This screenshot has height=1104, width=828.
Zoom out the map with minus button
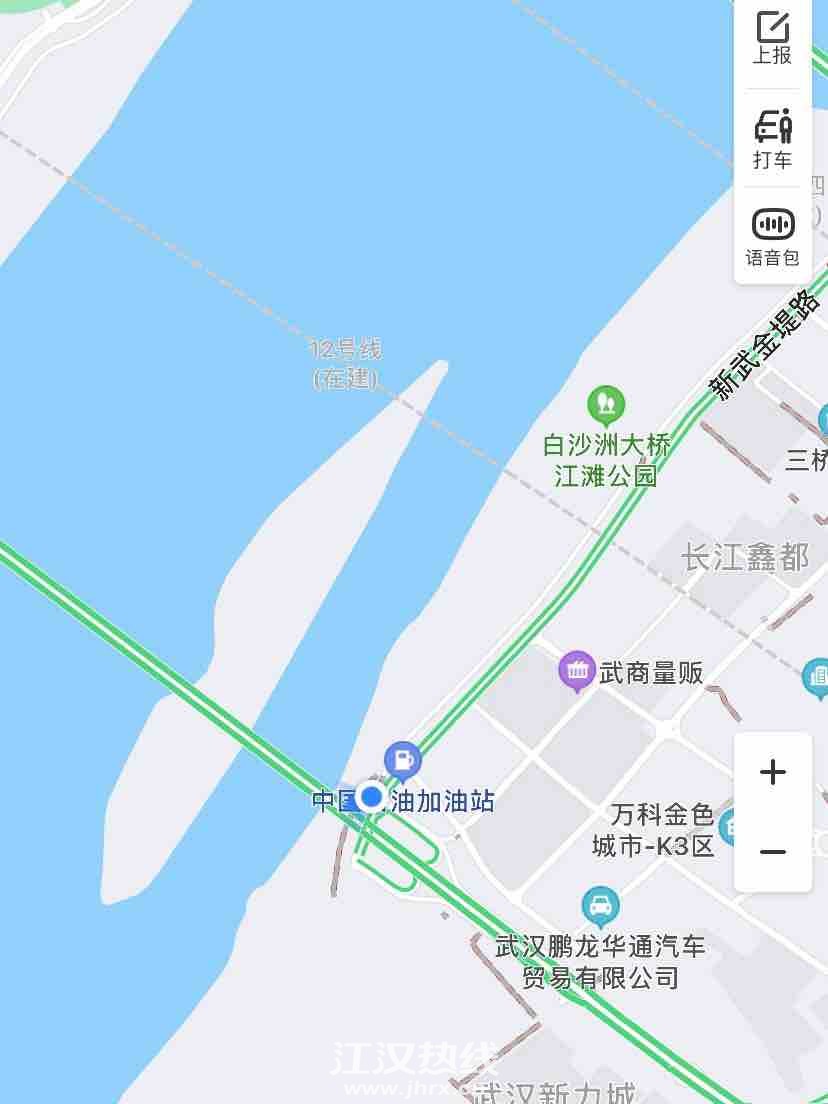[772, 851]
